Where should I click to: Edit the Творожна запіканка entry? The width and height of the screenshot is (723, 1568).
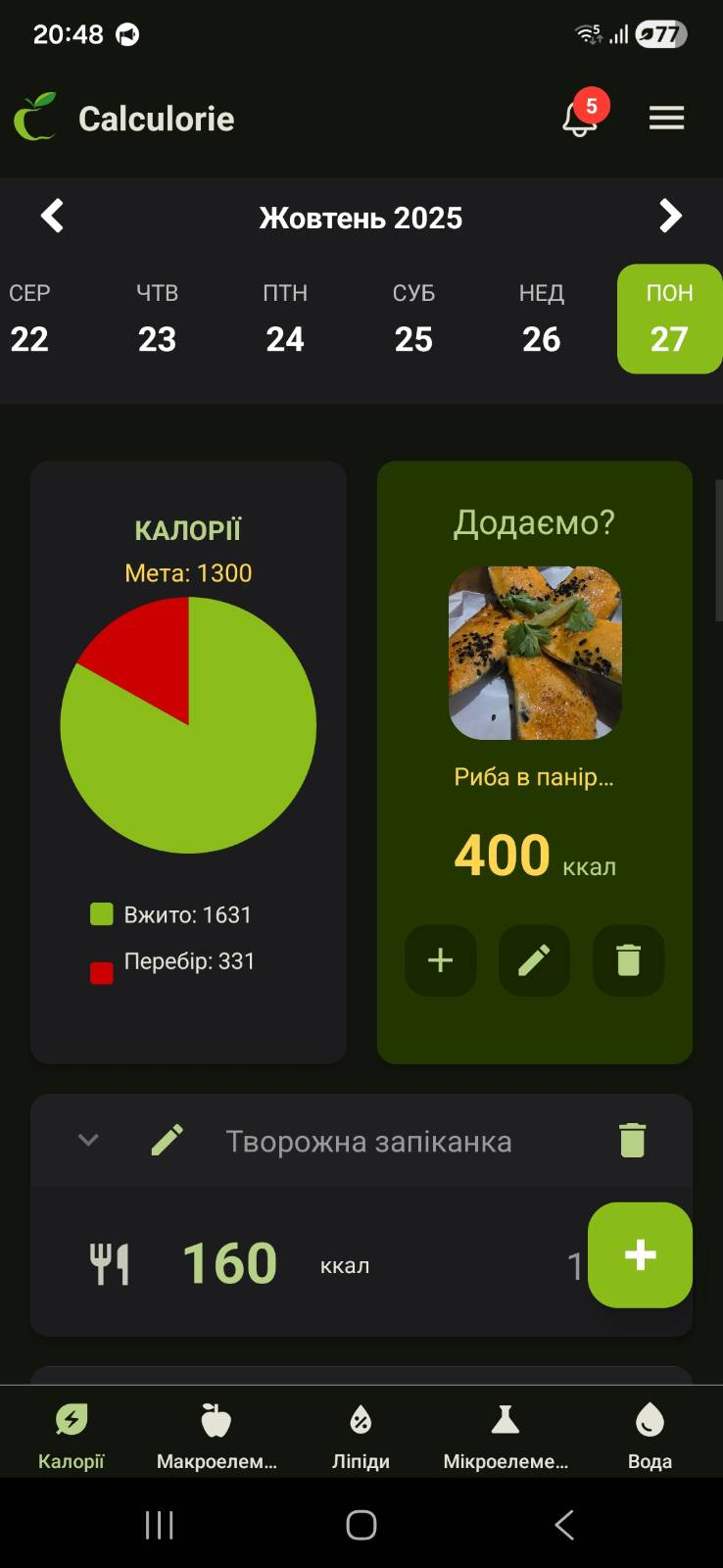(166, 1140)
